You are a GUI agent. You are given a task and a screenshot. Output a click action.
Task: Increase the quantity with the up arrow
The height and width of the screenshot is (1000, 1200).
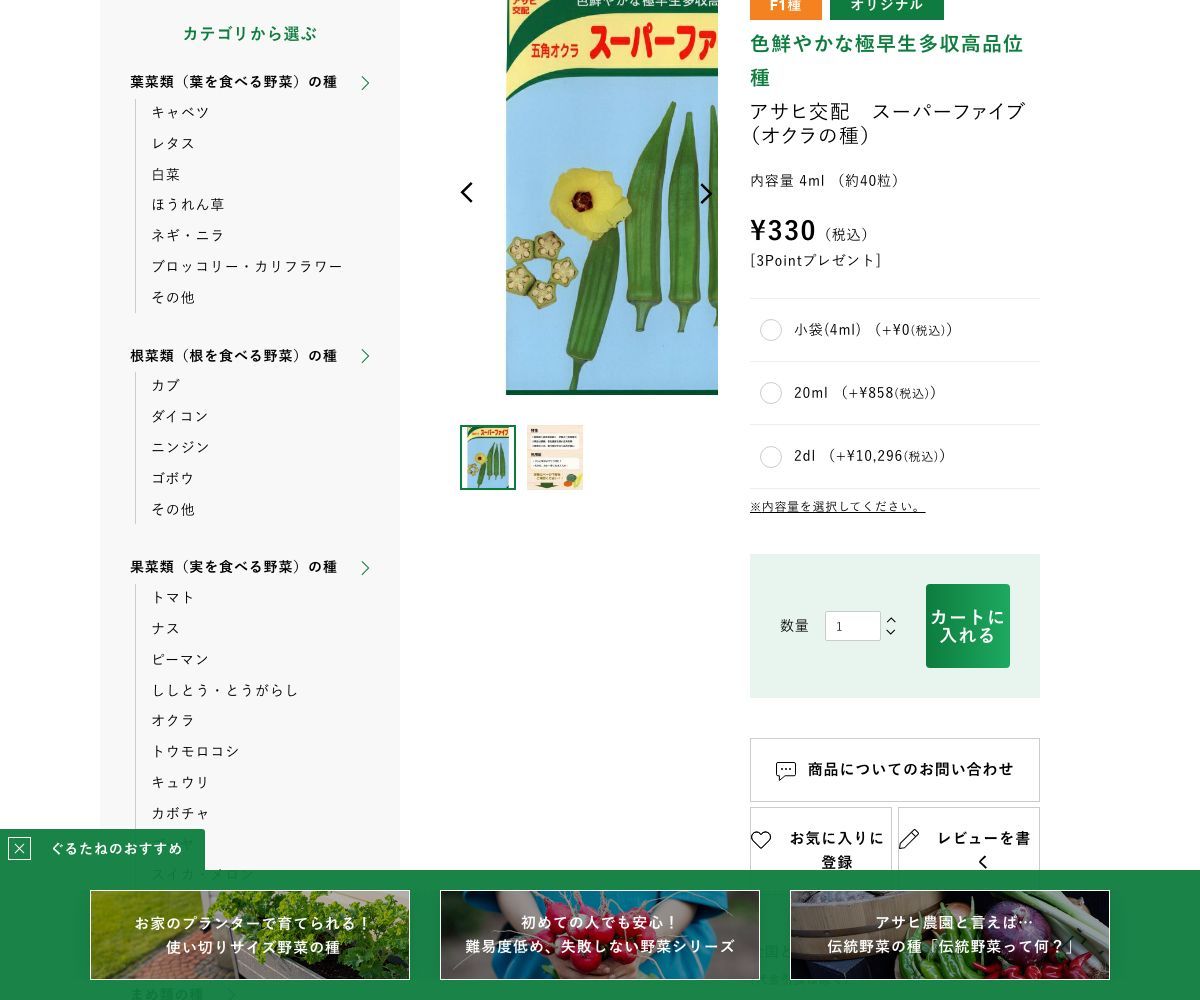[x=891, y=620]
